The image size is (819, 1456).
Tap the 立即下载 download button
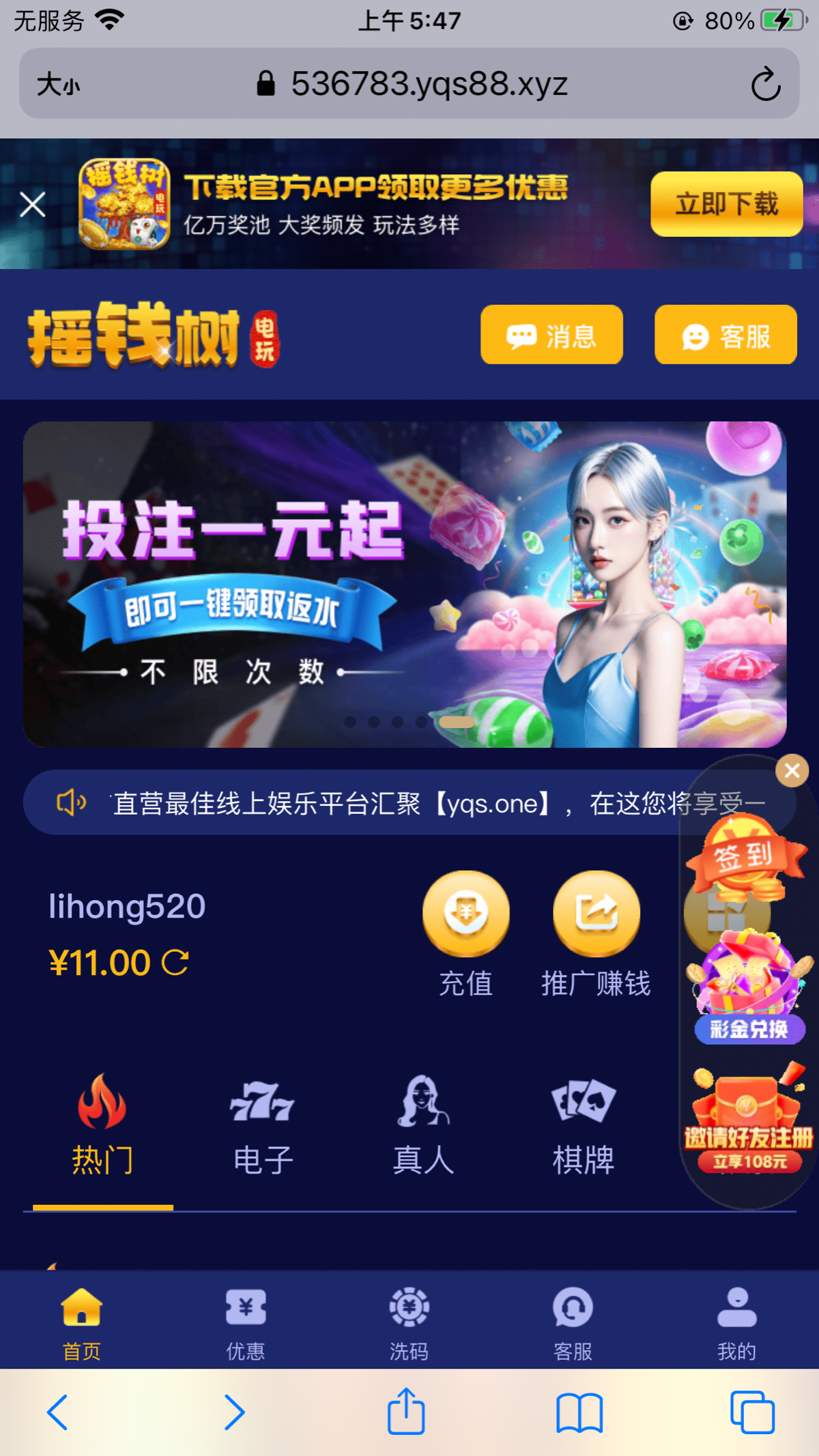pos(726,204)
